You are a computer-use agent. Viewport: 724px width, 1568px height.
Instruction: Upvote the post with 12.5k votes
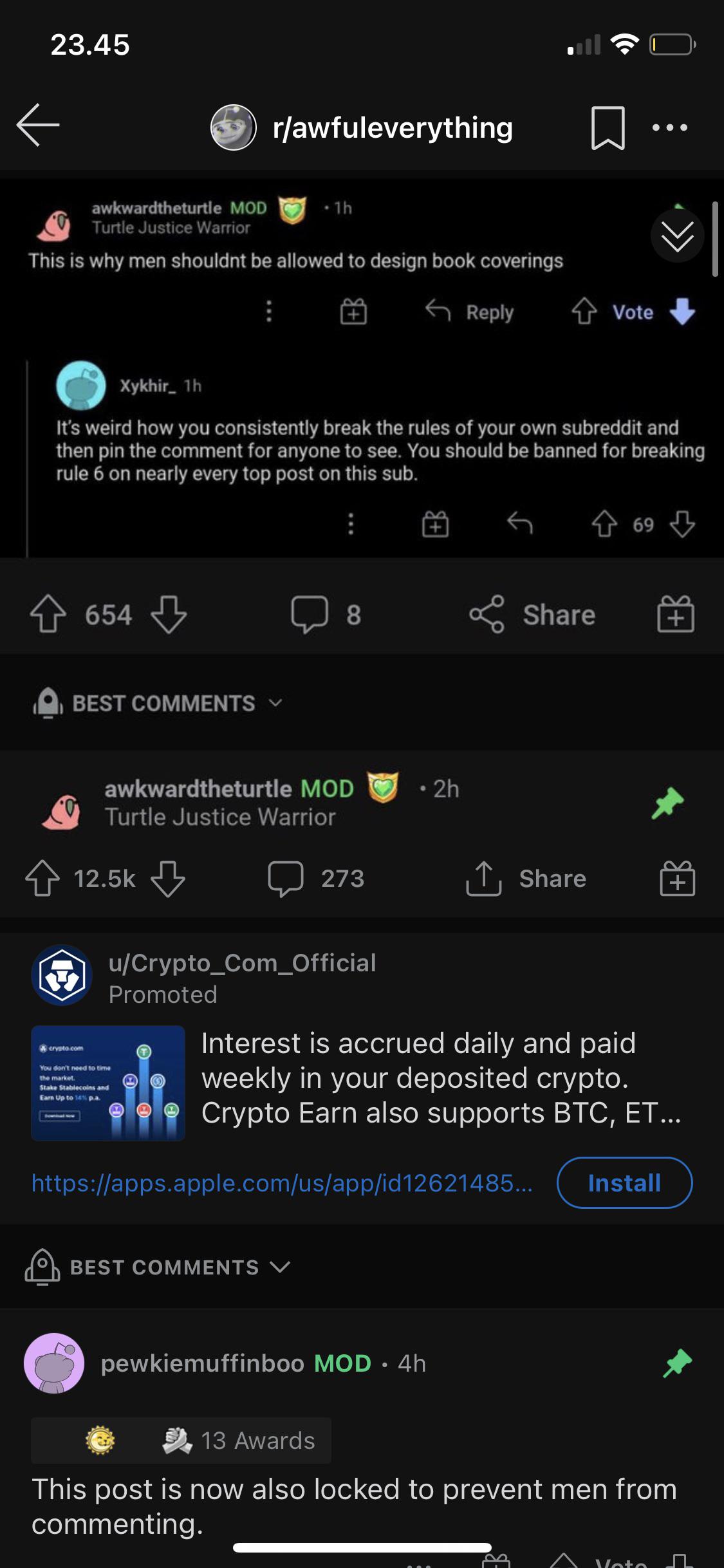(x=42, y=878)
